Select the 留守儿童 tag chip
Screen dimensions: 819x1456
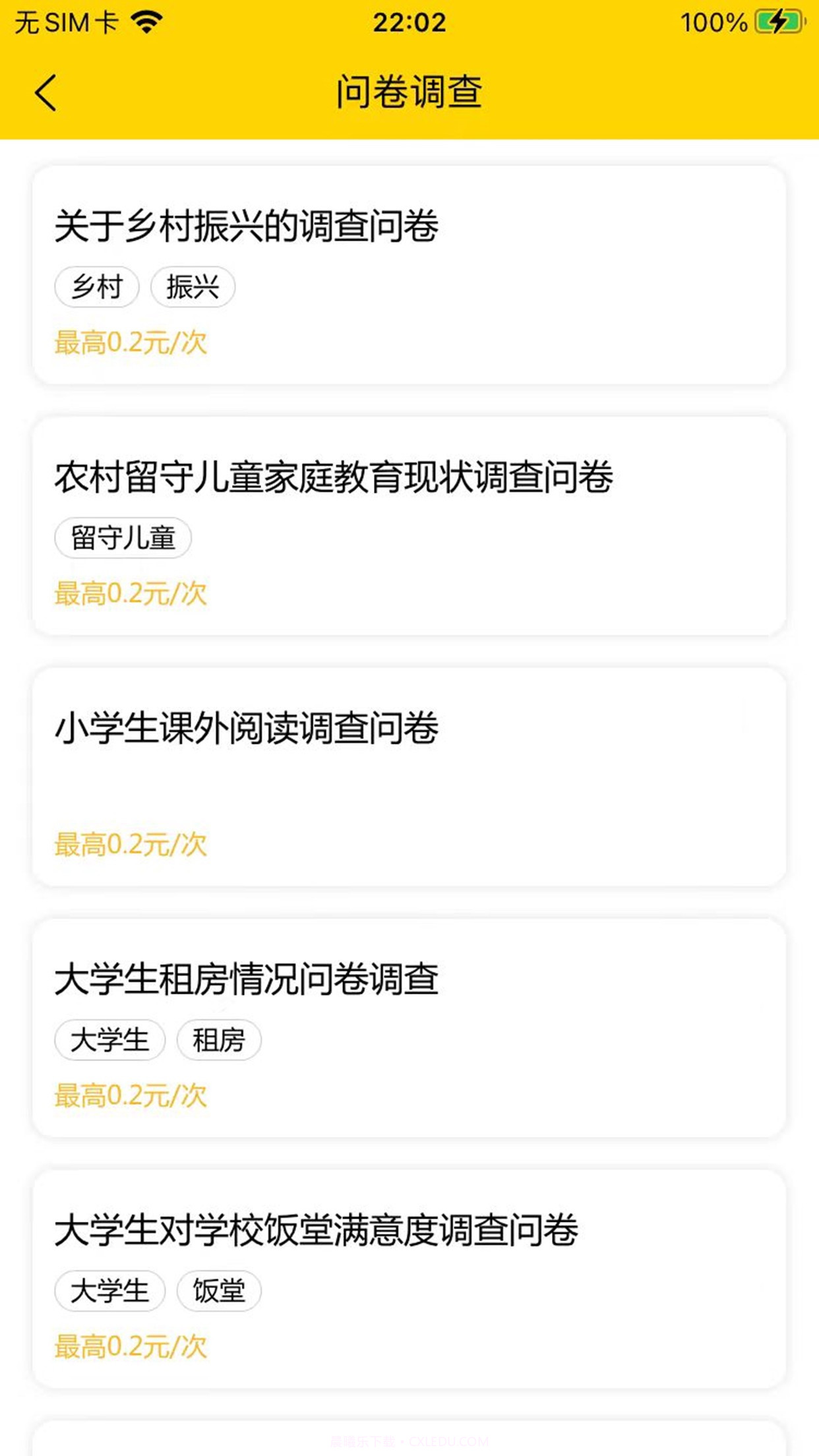122,537
